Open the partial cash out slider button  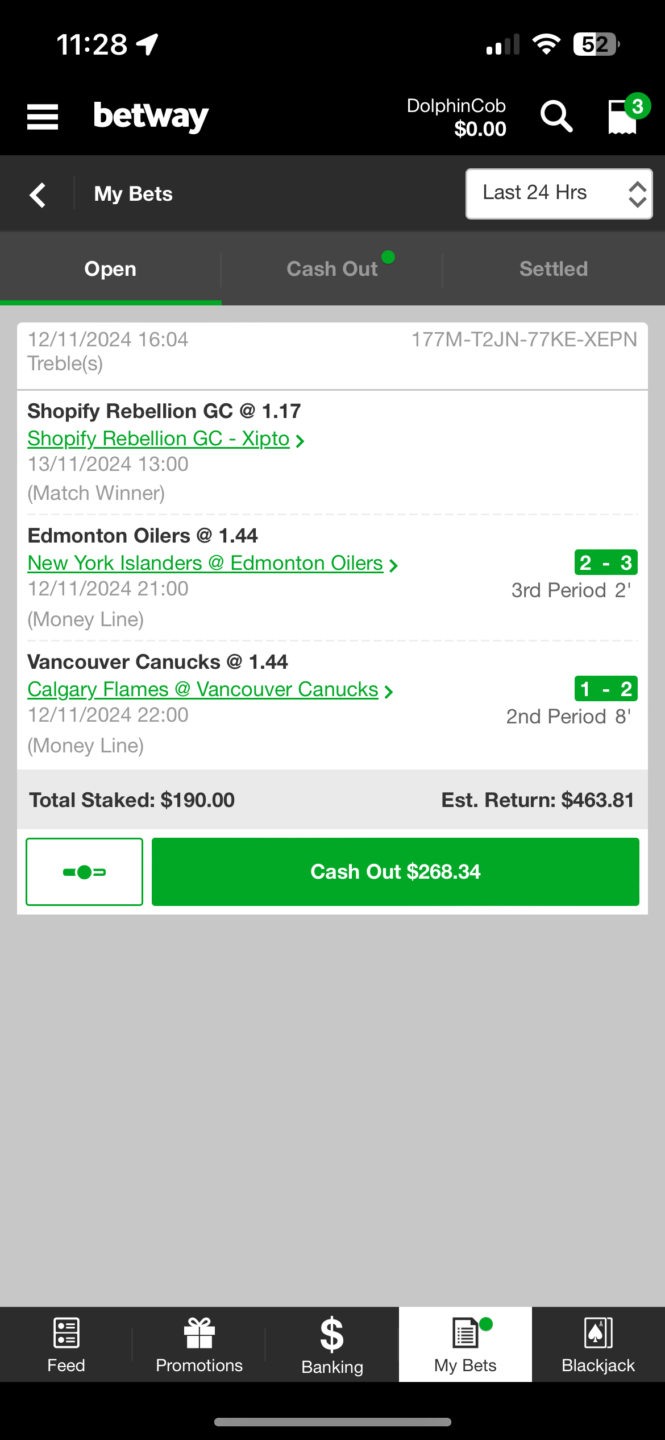(84, 872)
